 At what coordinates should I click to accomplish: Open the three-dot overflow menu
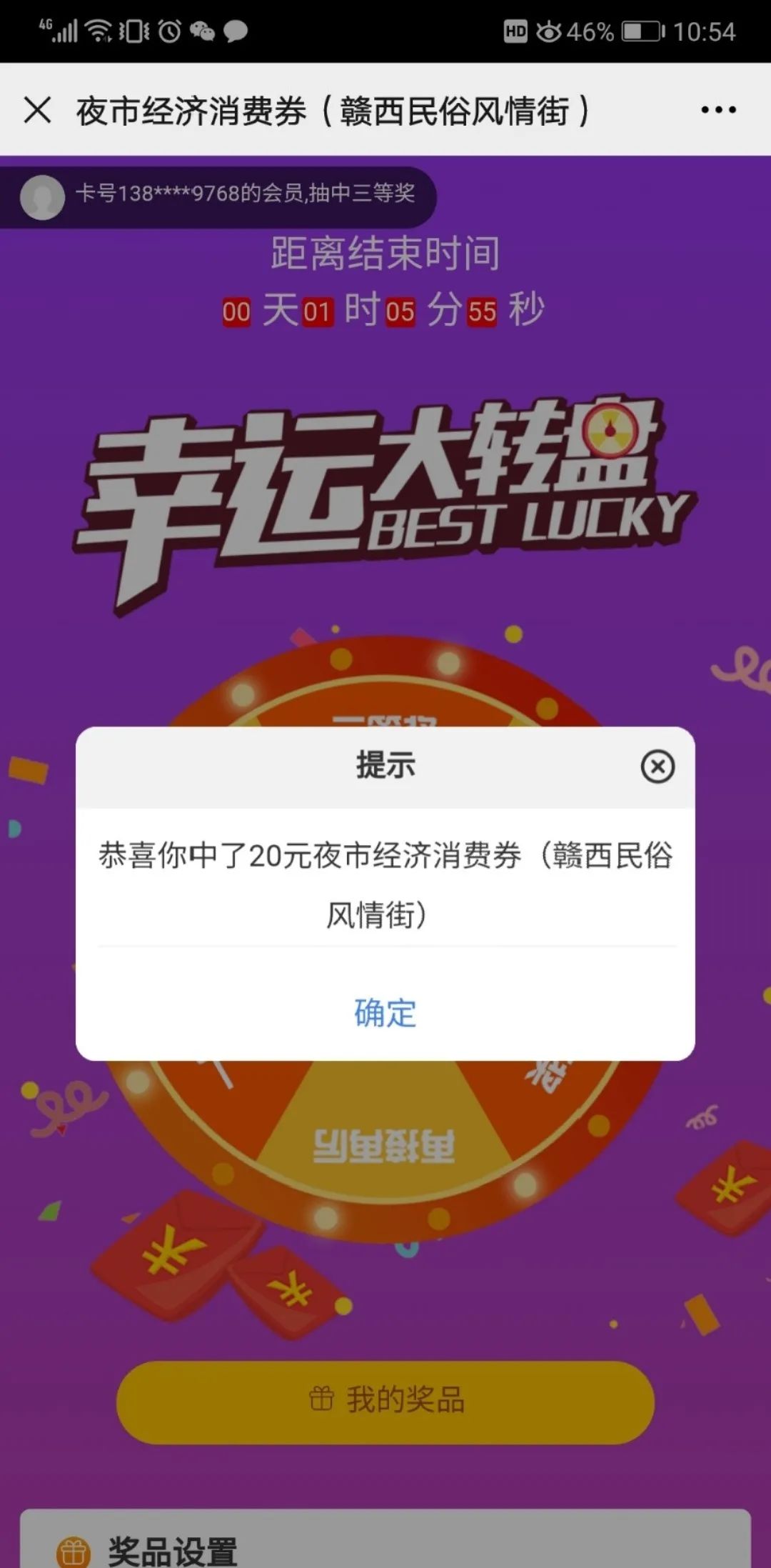tap(718, 110)
